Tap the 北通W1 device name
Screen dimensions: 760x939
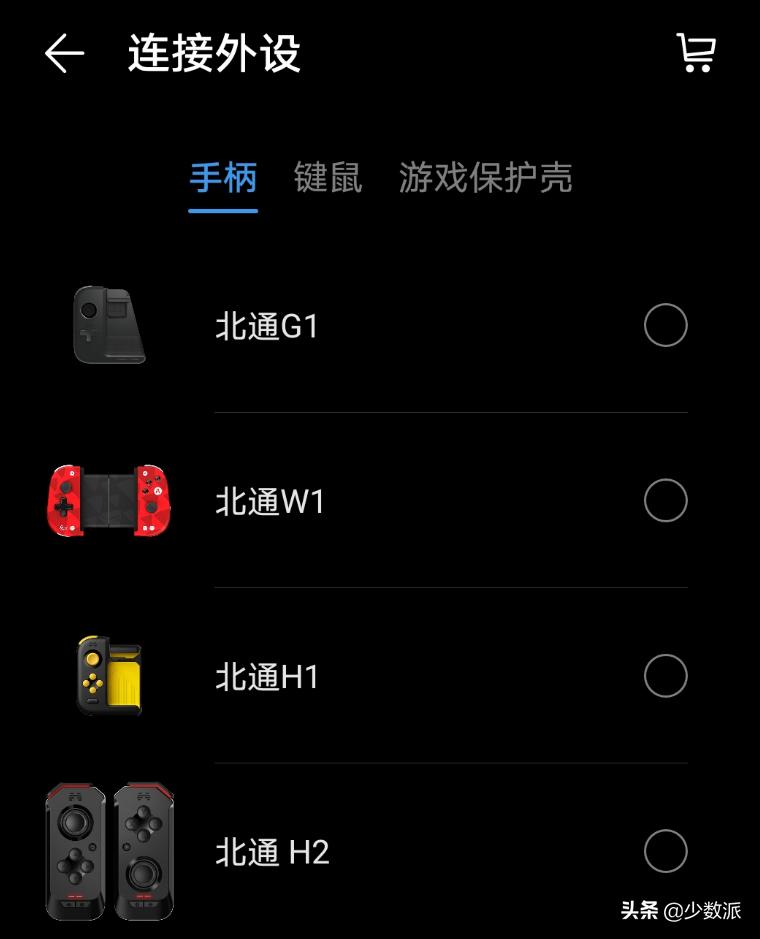[271, 500]
